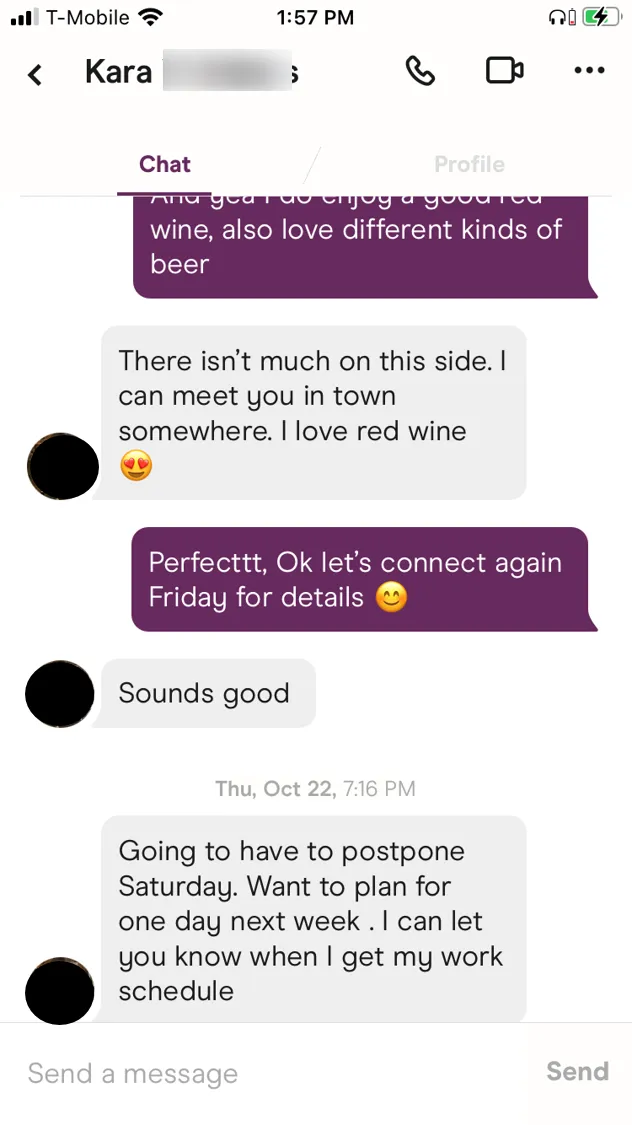
Task: Start a video call with Kara
Action: pyautogui.click(x=504, y=71)
